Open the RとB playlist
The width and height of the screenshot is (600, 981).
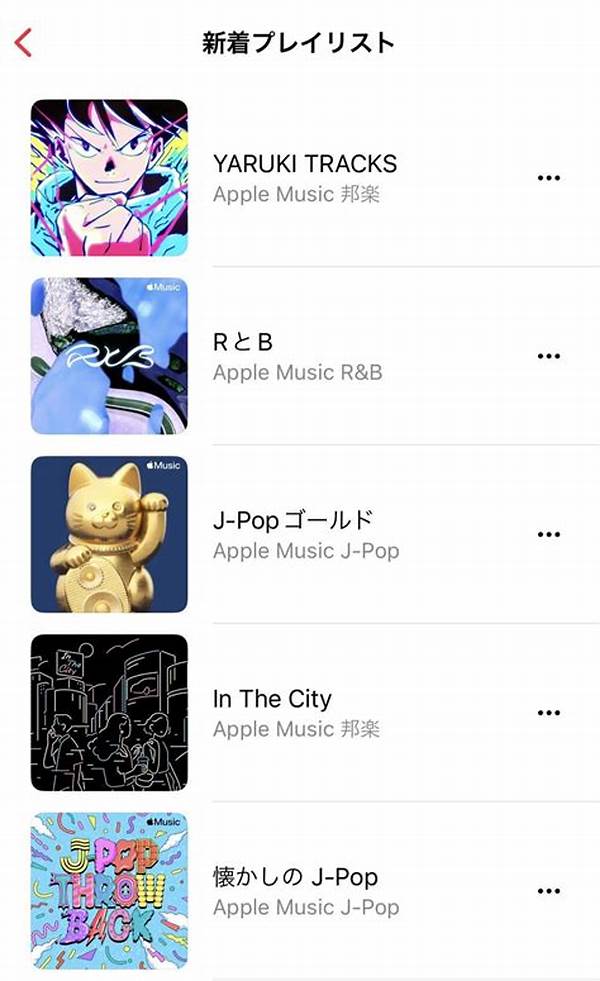pyautogui.click(x=300, y=356)
